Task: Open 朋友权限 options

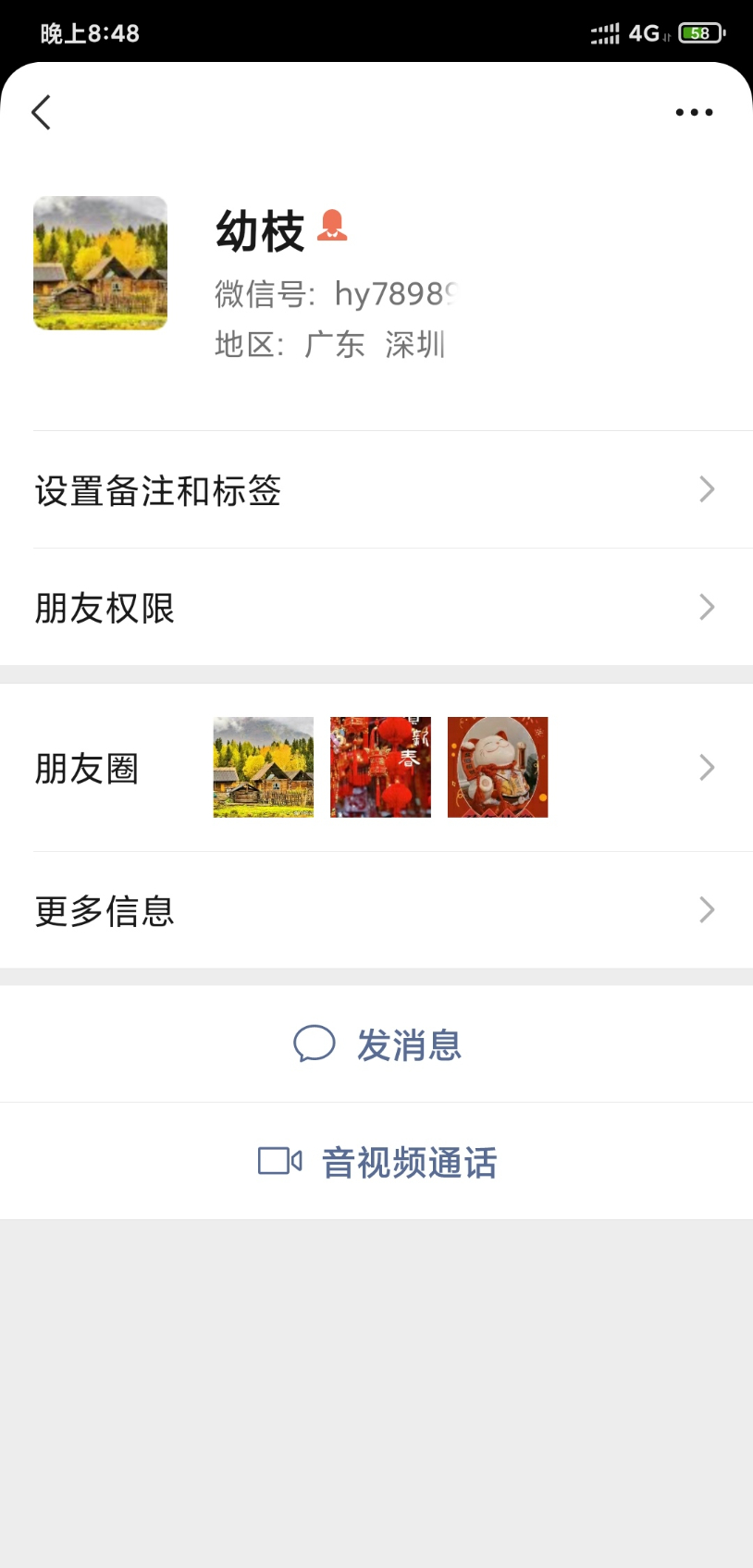Action: [x=376, y=608]
